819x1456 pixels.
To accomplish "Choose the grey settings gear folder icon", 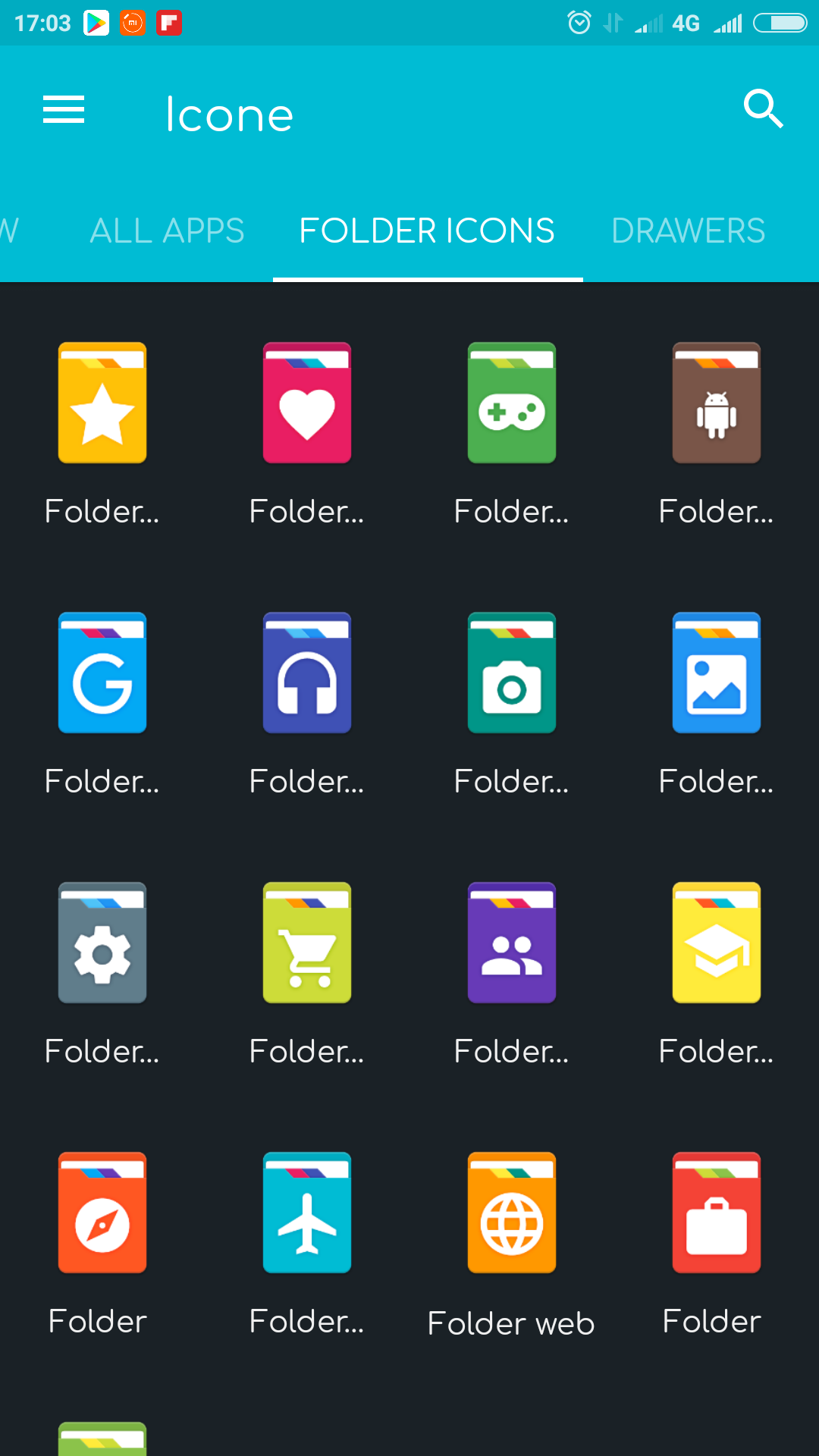I will pyautogui.click(x=102, y=943).
